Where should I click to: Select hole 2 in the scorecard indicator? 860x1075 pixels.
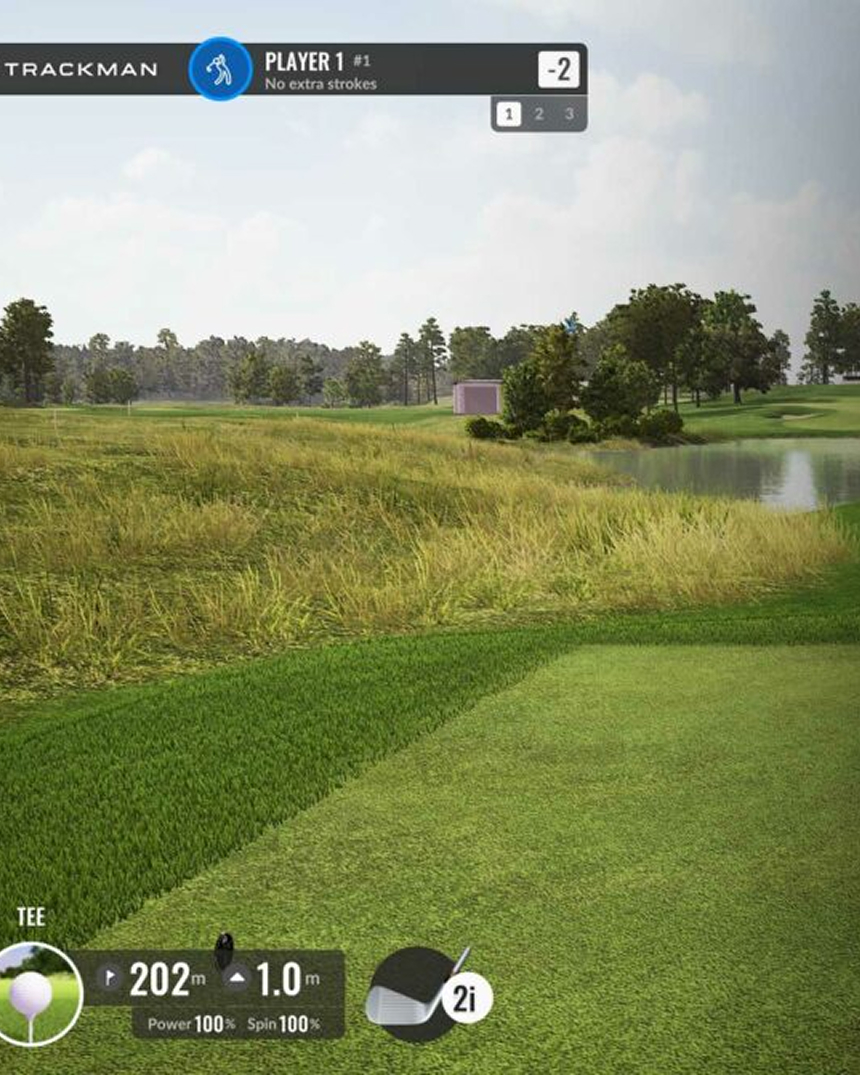click(539, 114)
